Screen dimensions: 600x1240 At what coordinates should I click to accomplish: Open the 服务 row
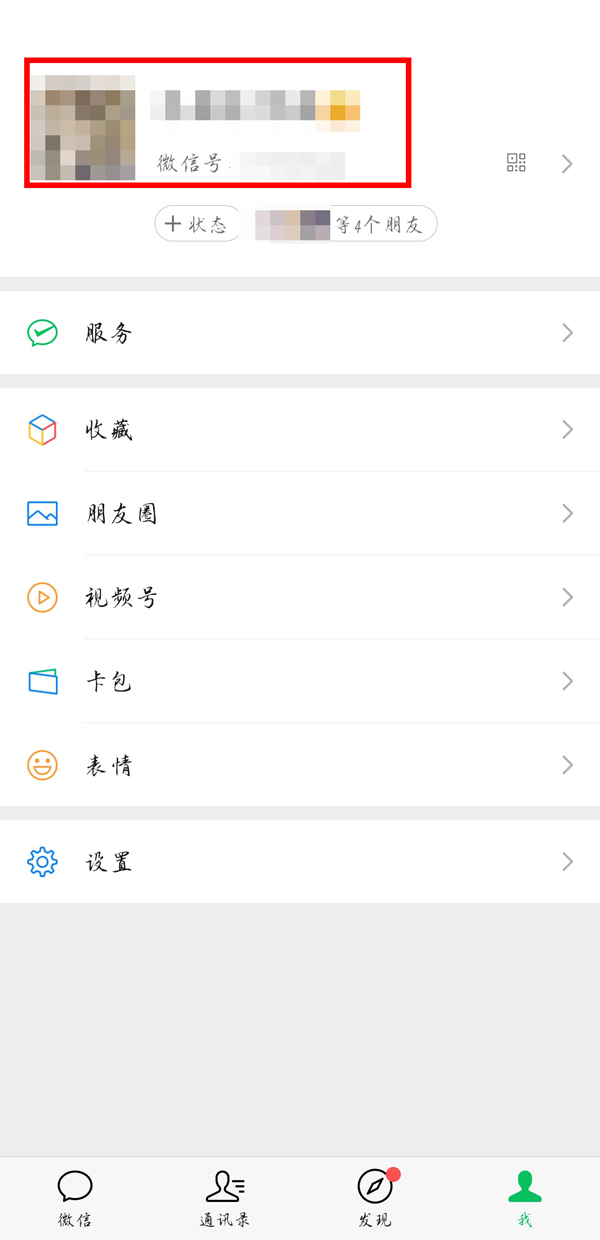click(x=300, y=333)
